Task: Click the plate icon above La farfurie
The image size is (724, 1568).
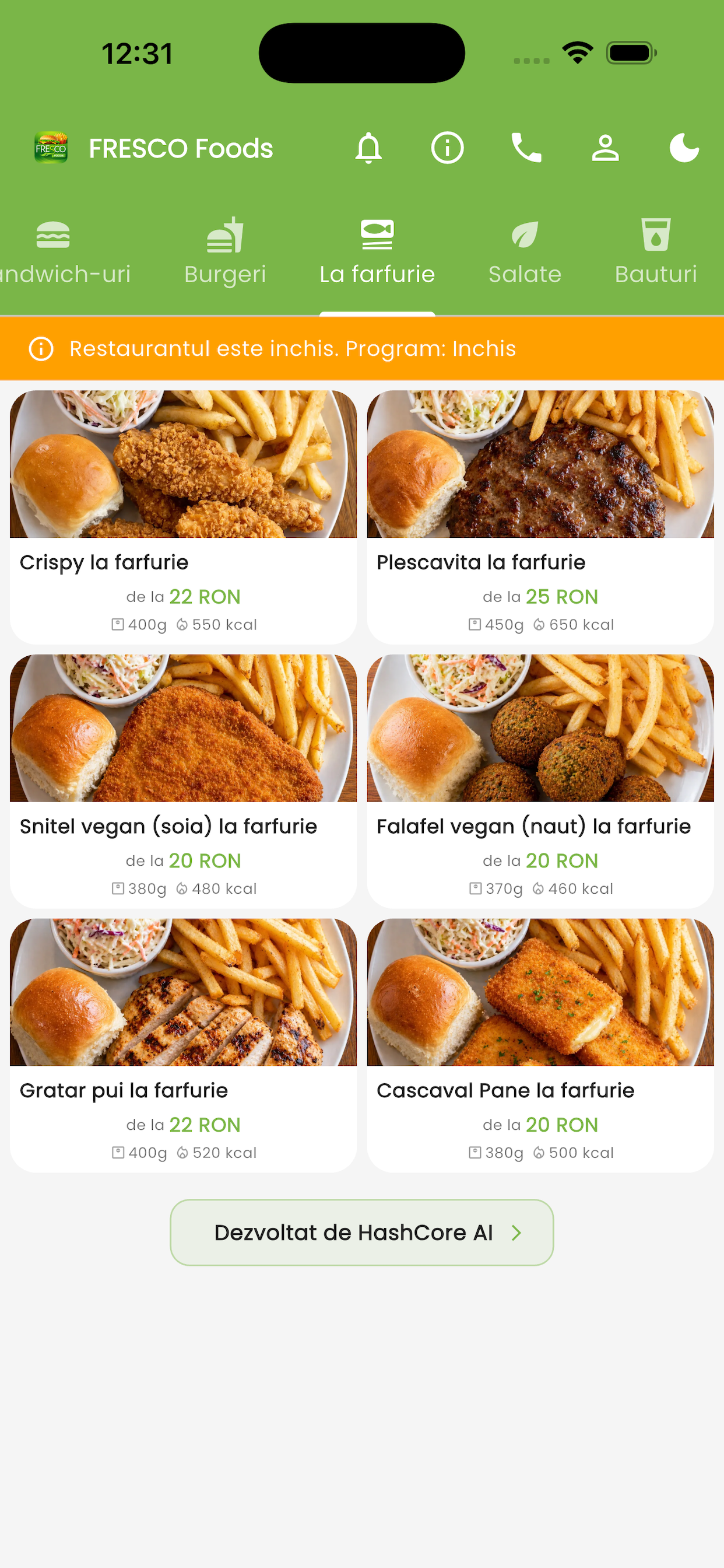Action: 377,235
